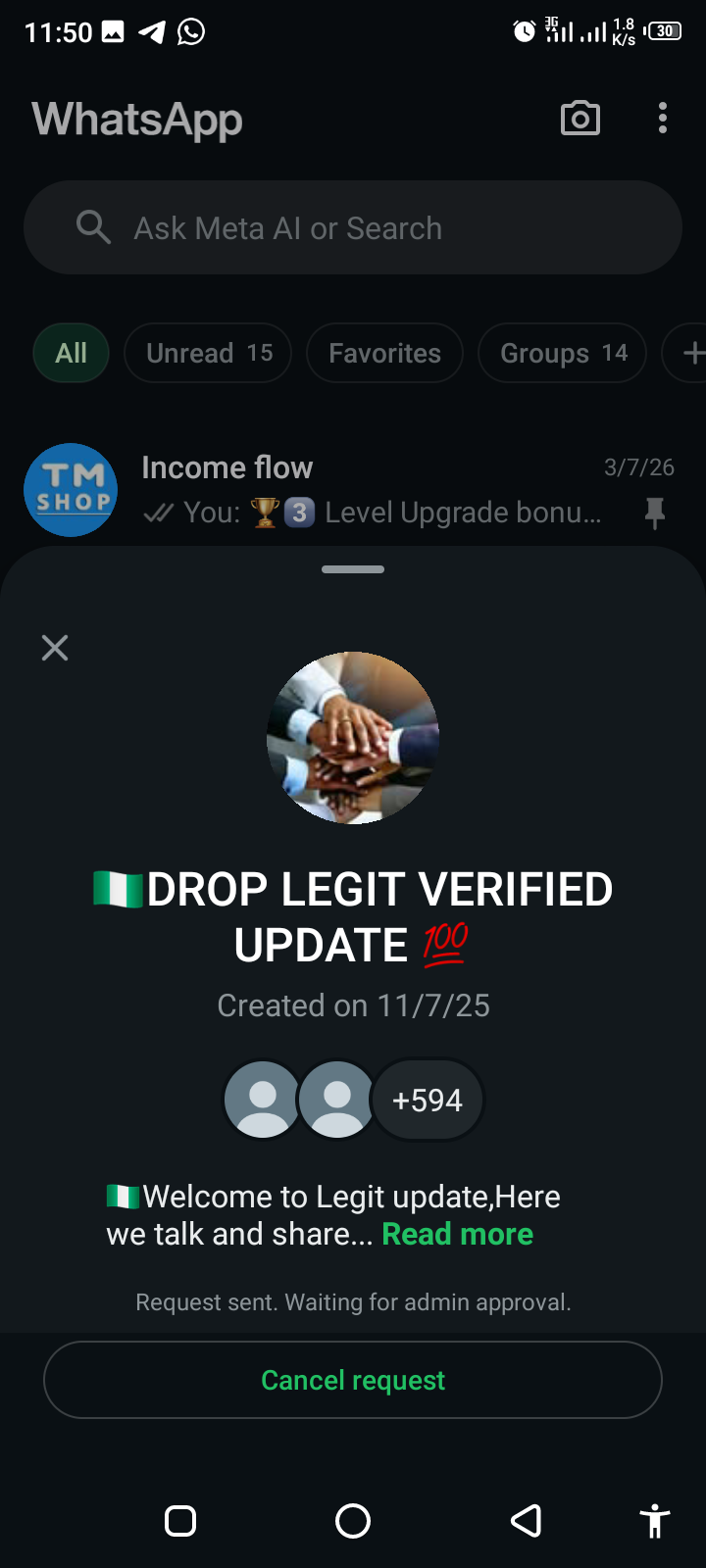
Task: Switch to the Unread filter
Action: click(x=208, y=353)
